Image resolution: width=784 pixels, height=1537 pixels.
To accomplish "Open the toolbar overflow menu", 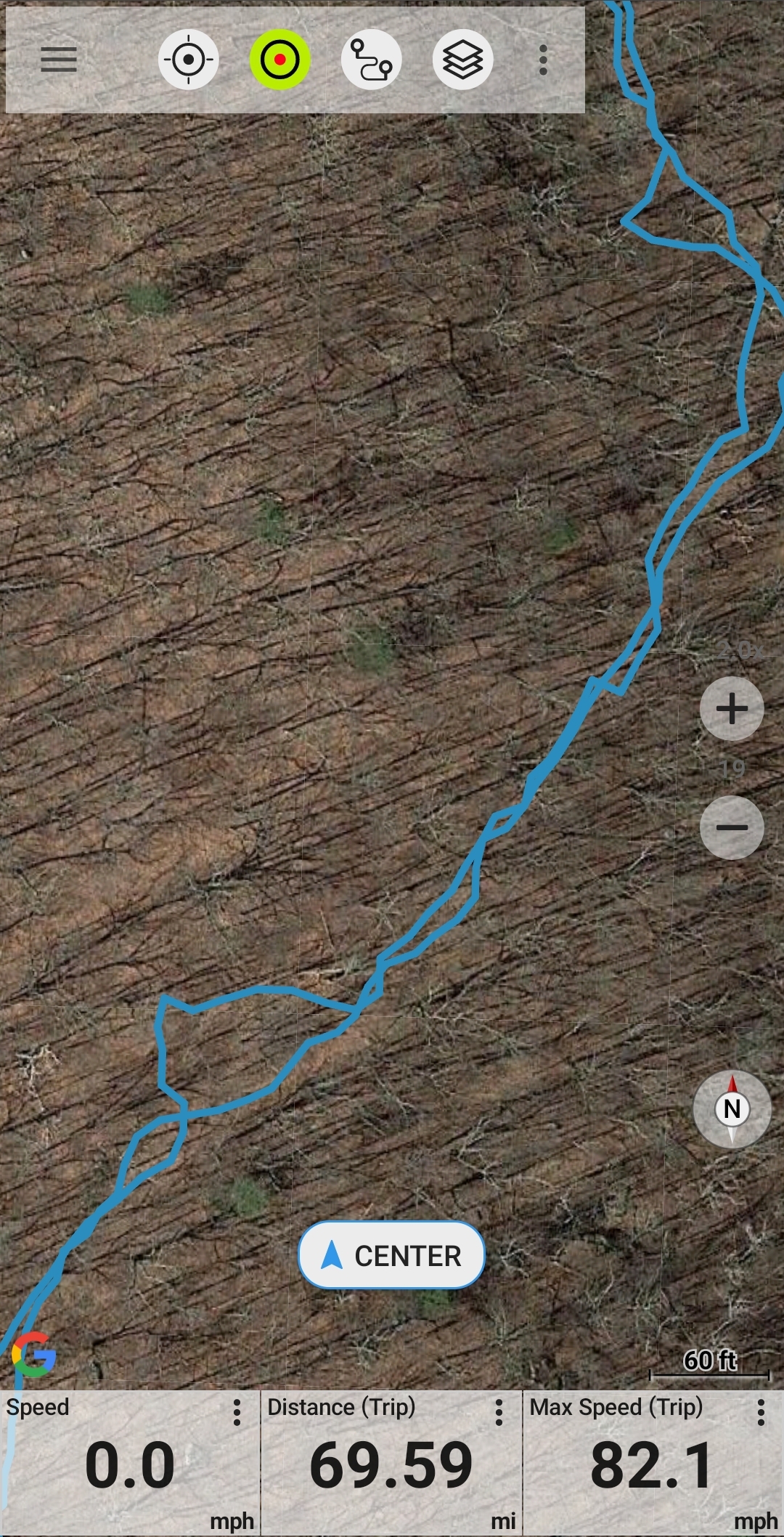I will coord(543,60).
